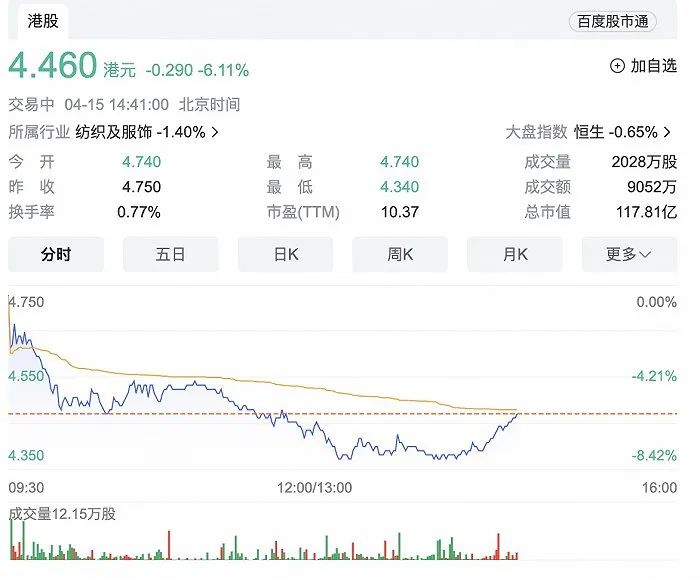View the 周K chart
Viewport: 700px width, 578px height.
click(x=400, y=254)
